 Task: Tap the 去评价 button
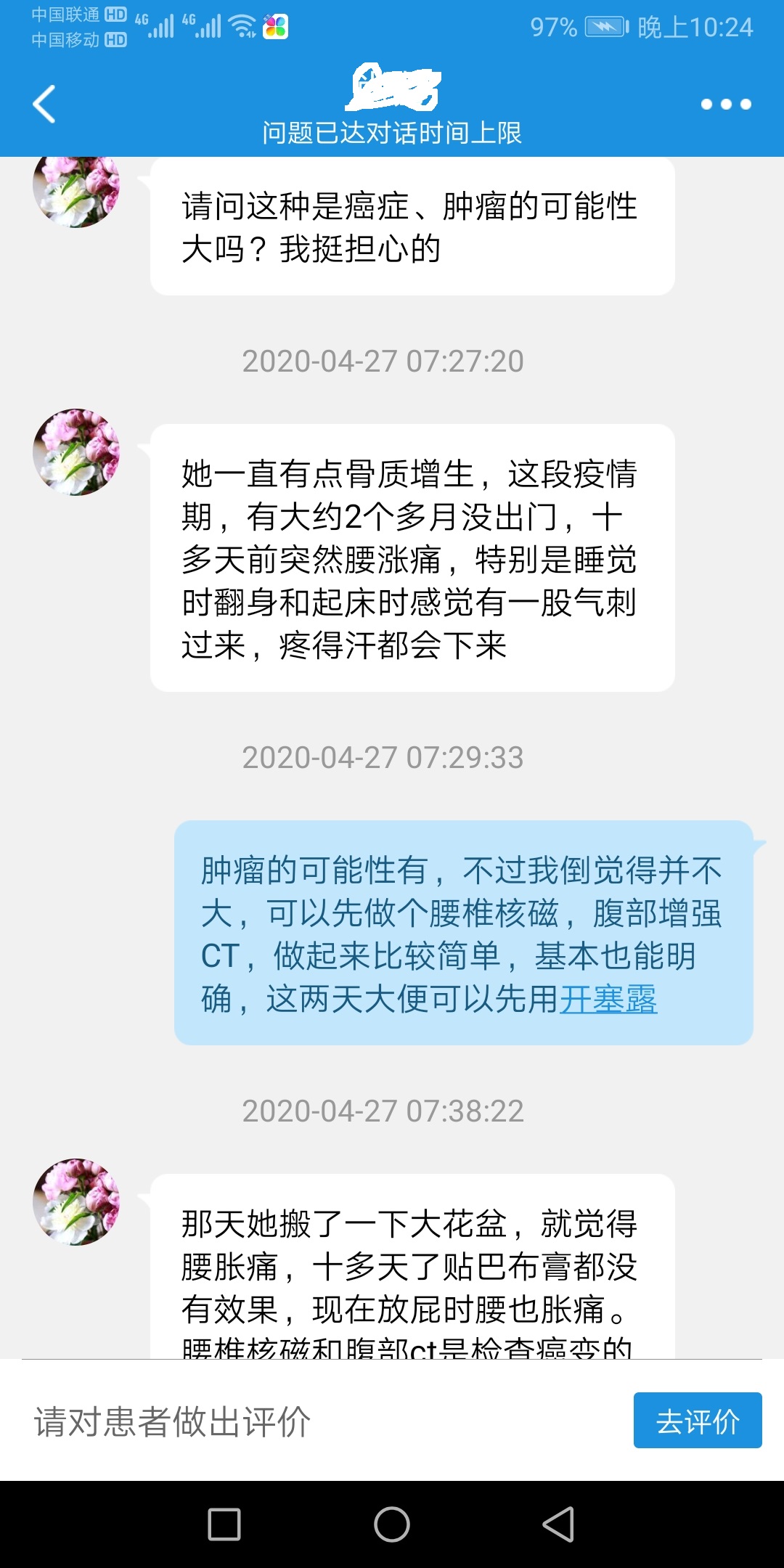[x=697, y=1421]
